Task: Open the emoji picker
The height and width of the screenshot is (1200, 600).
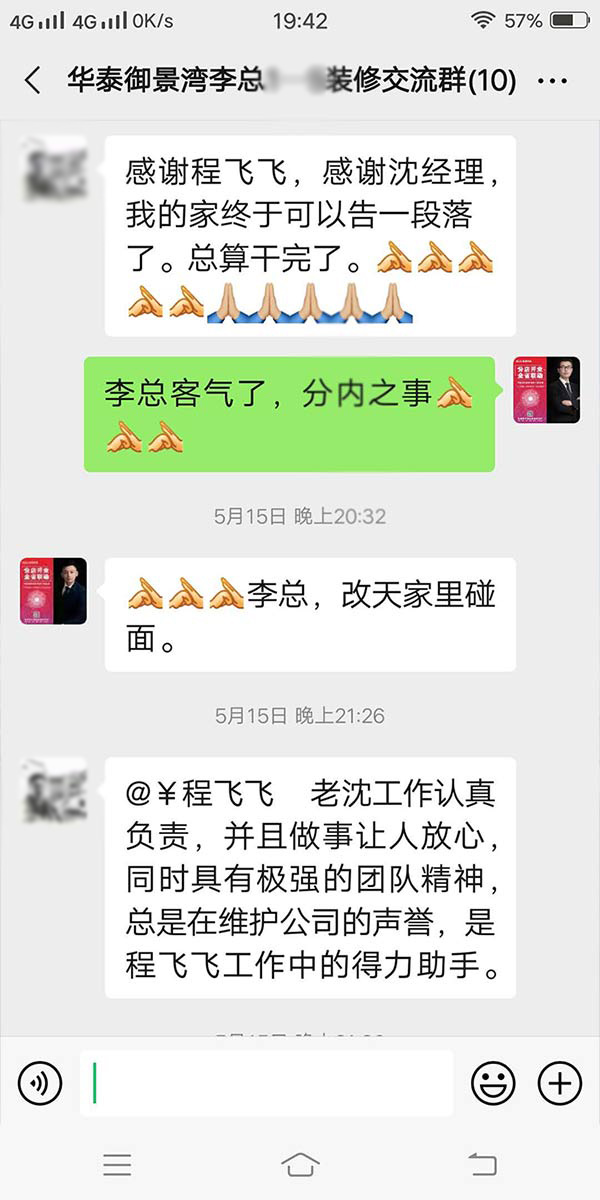Action: click(x=493, y=1083)
